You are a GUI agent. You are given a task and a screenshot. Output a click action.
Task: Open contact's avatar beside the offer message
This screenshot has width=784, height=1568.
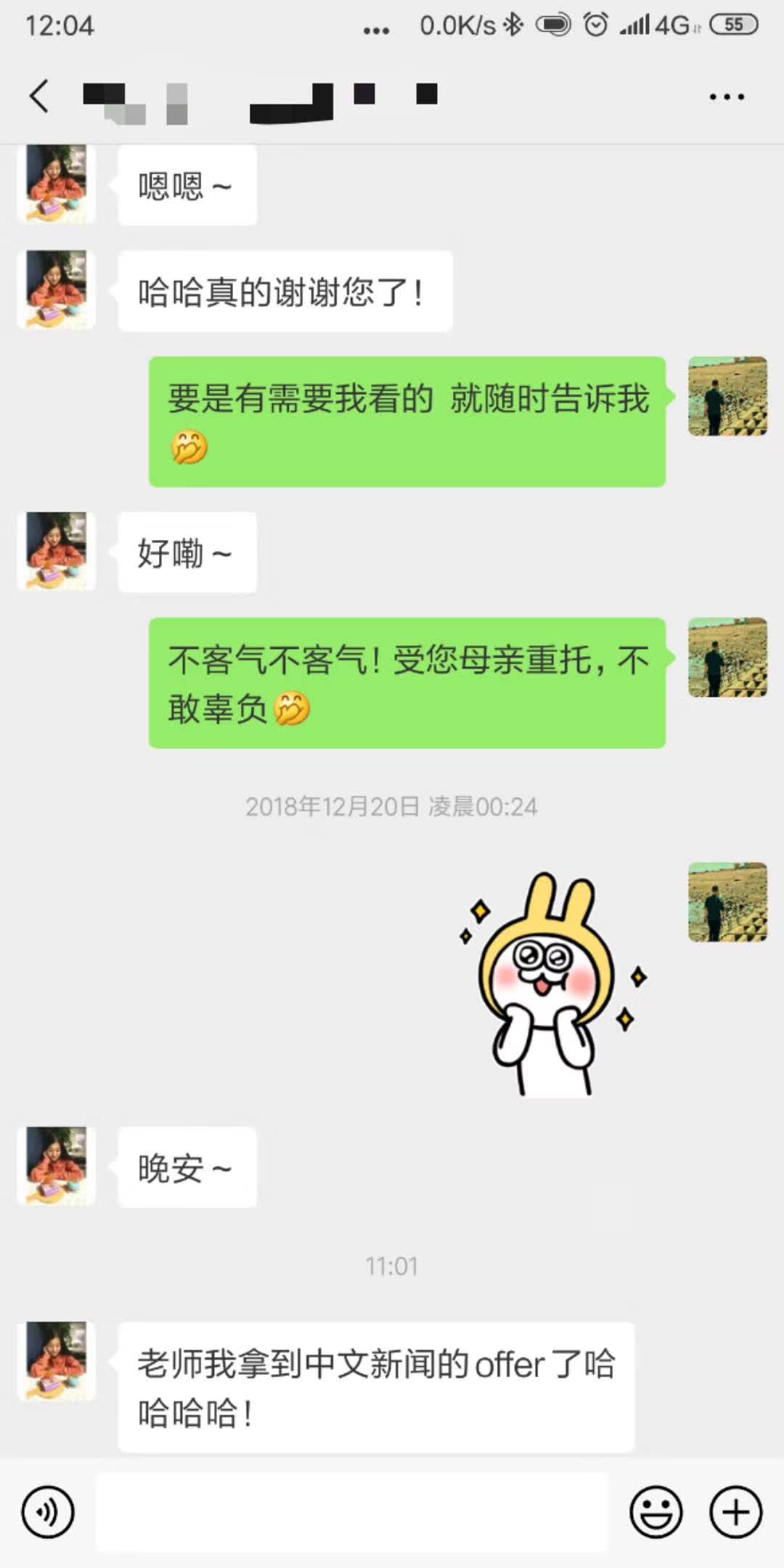pos(57,1360)
